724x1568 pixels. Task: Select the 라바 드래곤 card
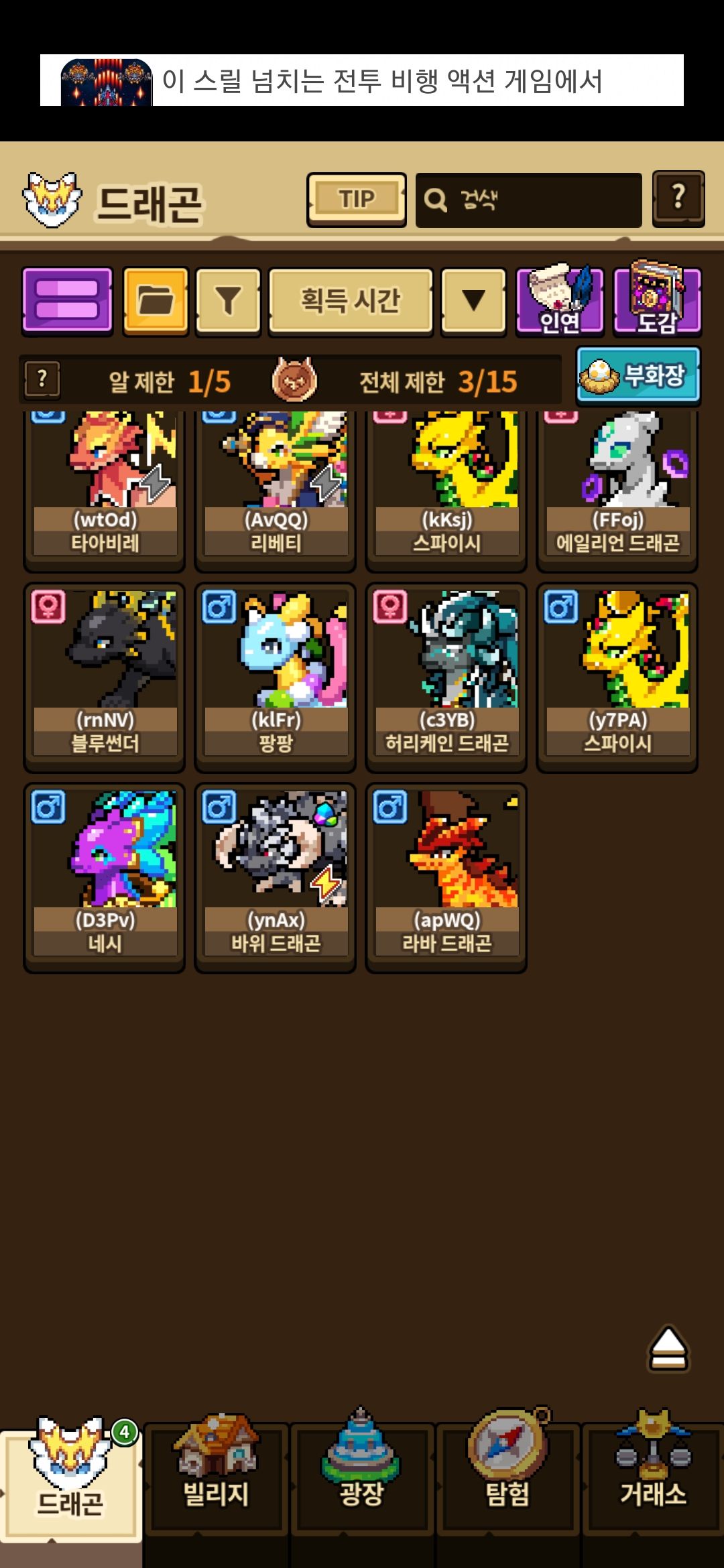446,877
